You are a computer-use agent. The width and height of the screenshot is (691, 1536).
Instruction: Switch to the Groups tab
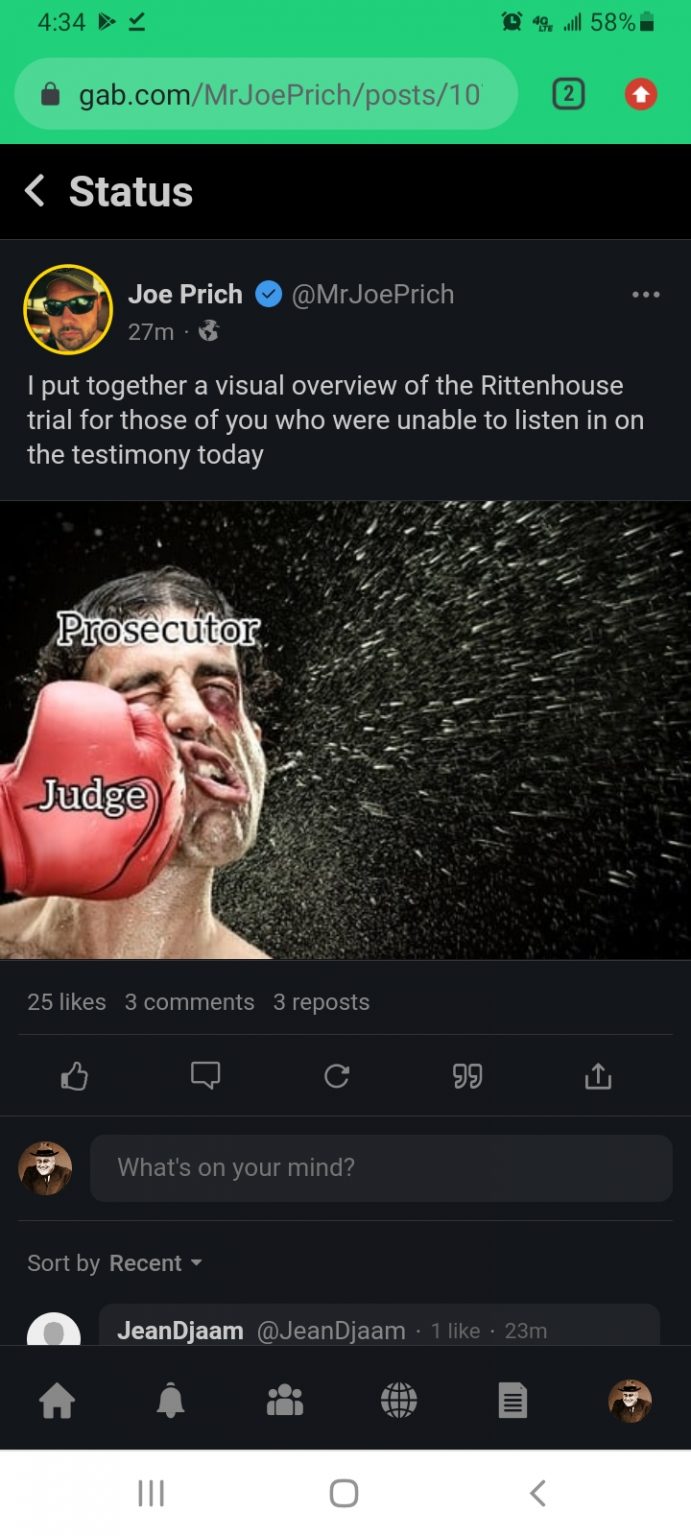[285, 1400]
